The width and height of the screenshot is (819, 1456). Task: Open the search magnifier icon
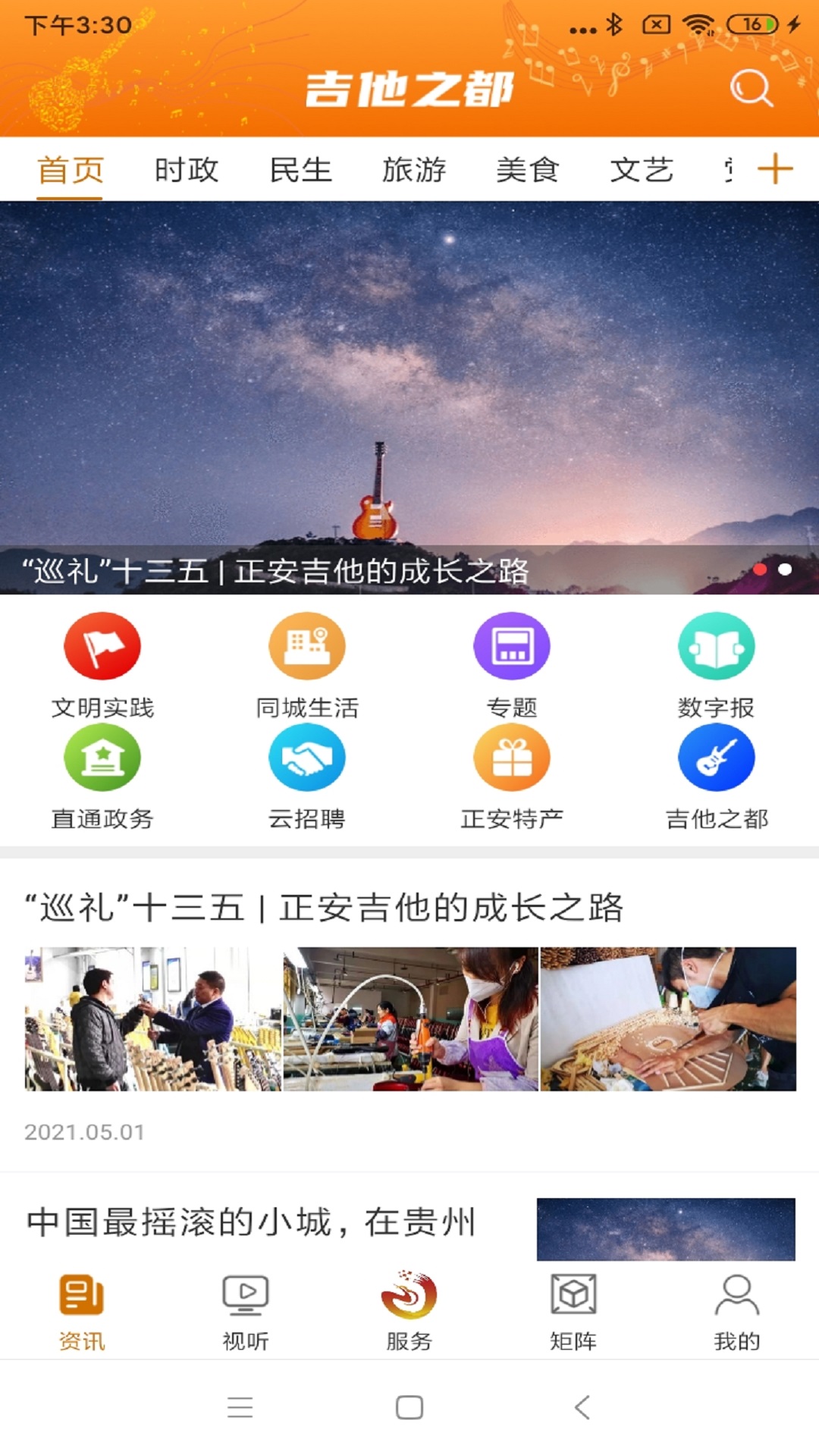751,88
